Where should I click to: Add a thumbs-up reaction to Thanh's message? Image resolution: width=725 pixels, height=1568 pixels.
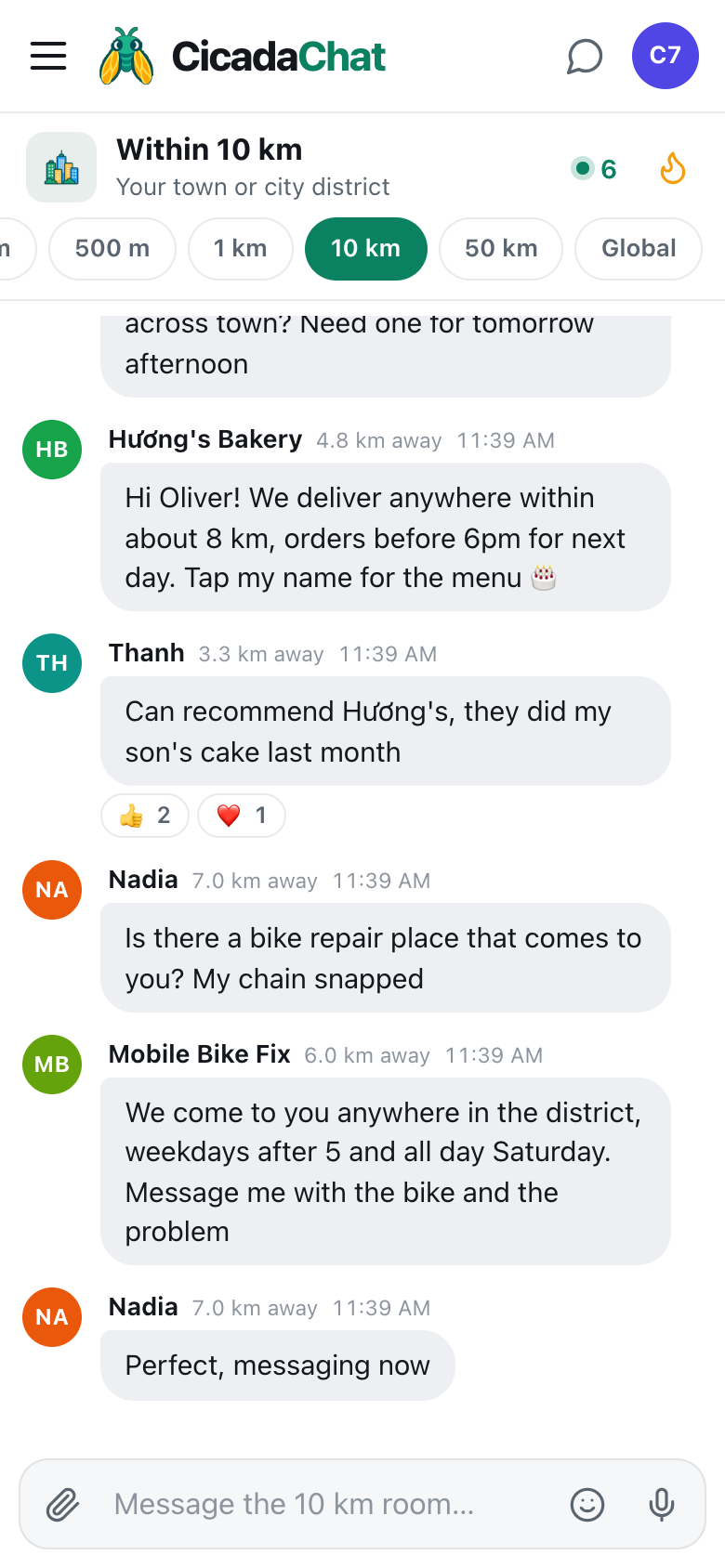pyautogui.click(x=145, y=816)
